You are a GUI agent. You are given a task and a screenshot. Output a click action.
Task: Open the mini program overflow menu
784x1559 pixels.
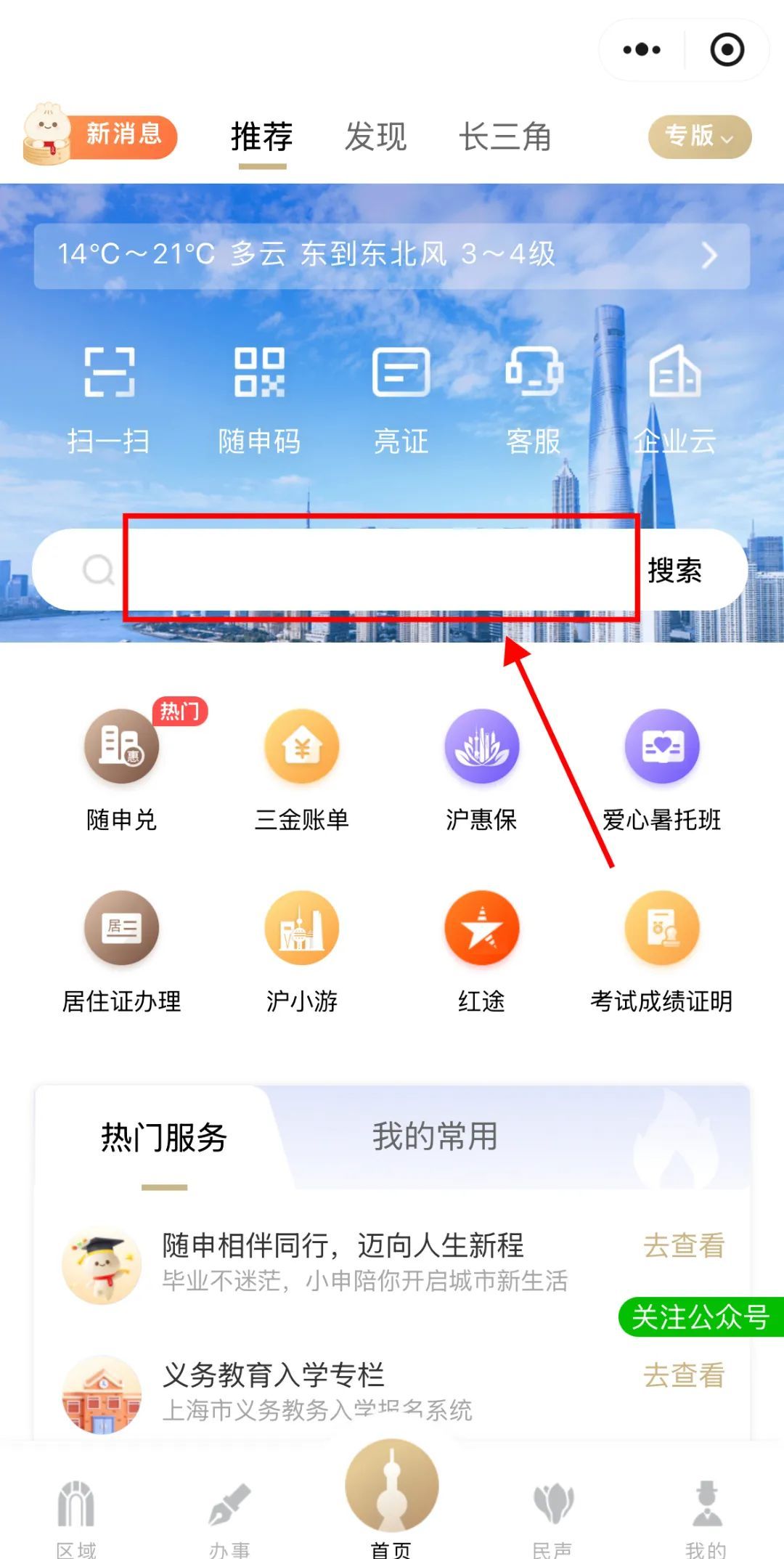[x=642, y=50]
